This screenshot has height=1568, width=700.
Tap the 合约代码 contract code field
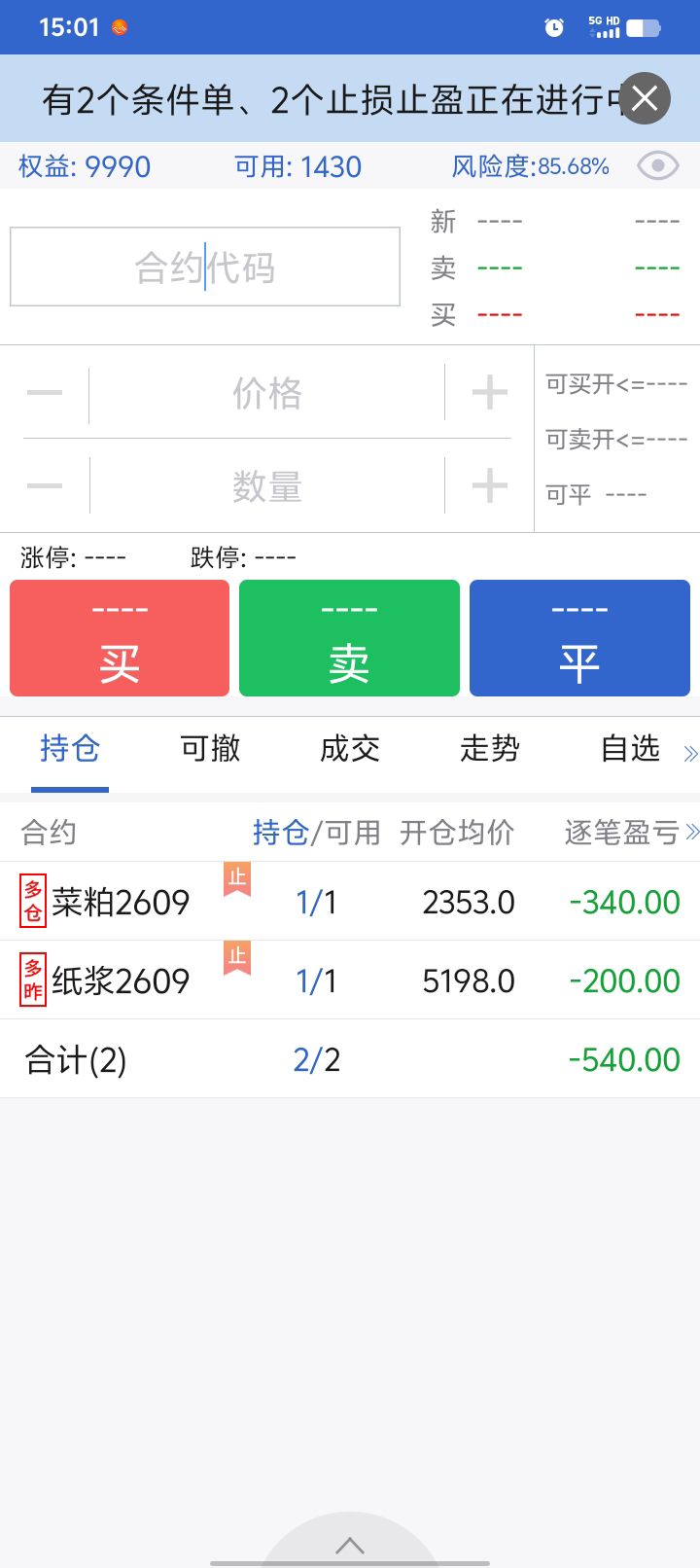click(205, 267)
